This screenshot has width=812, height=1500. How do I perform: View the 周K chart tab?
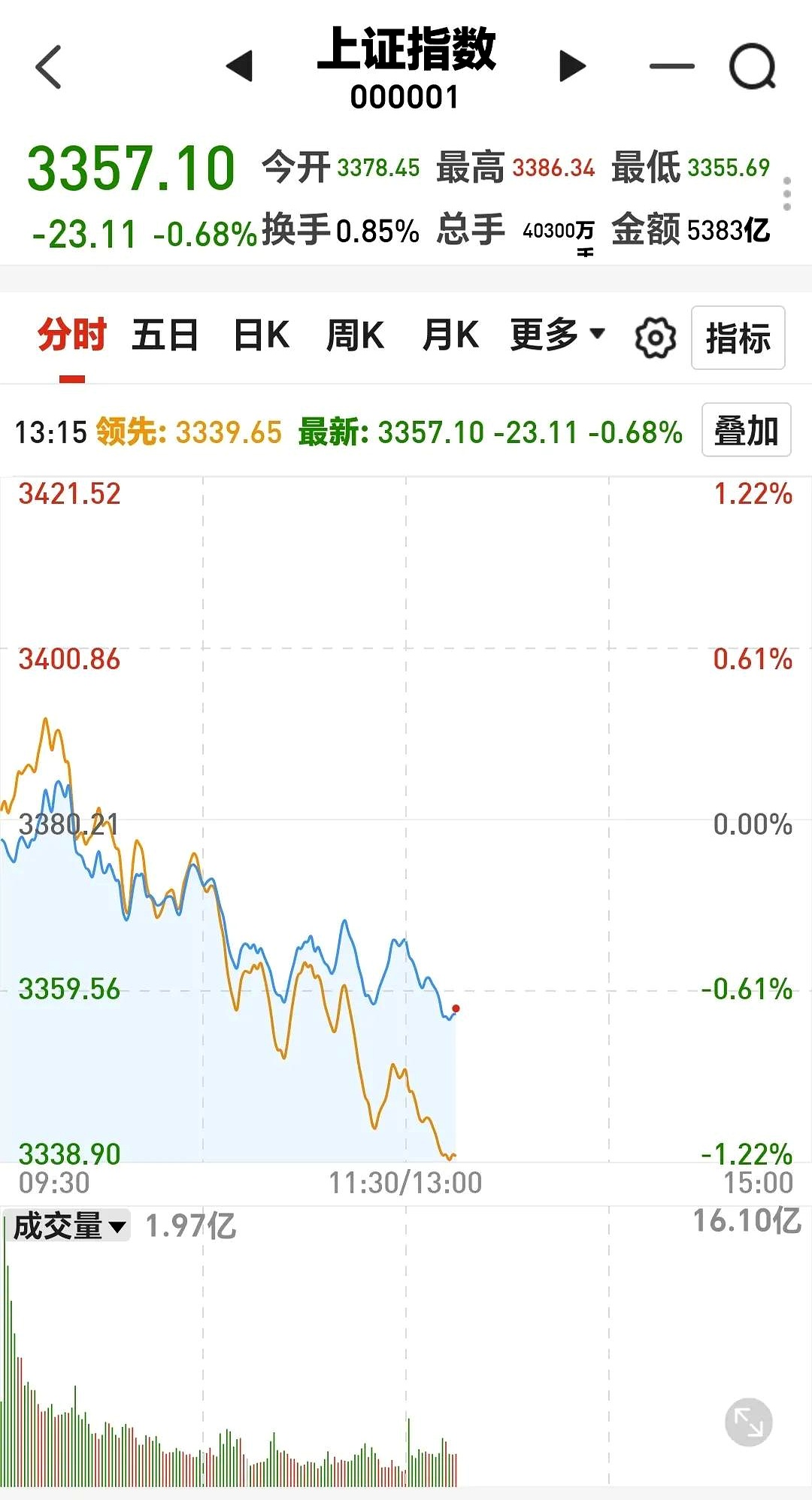(x=356, y=336)
